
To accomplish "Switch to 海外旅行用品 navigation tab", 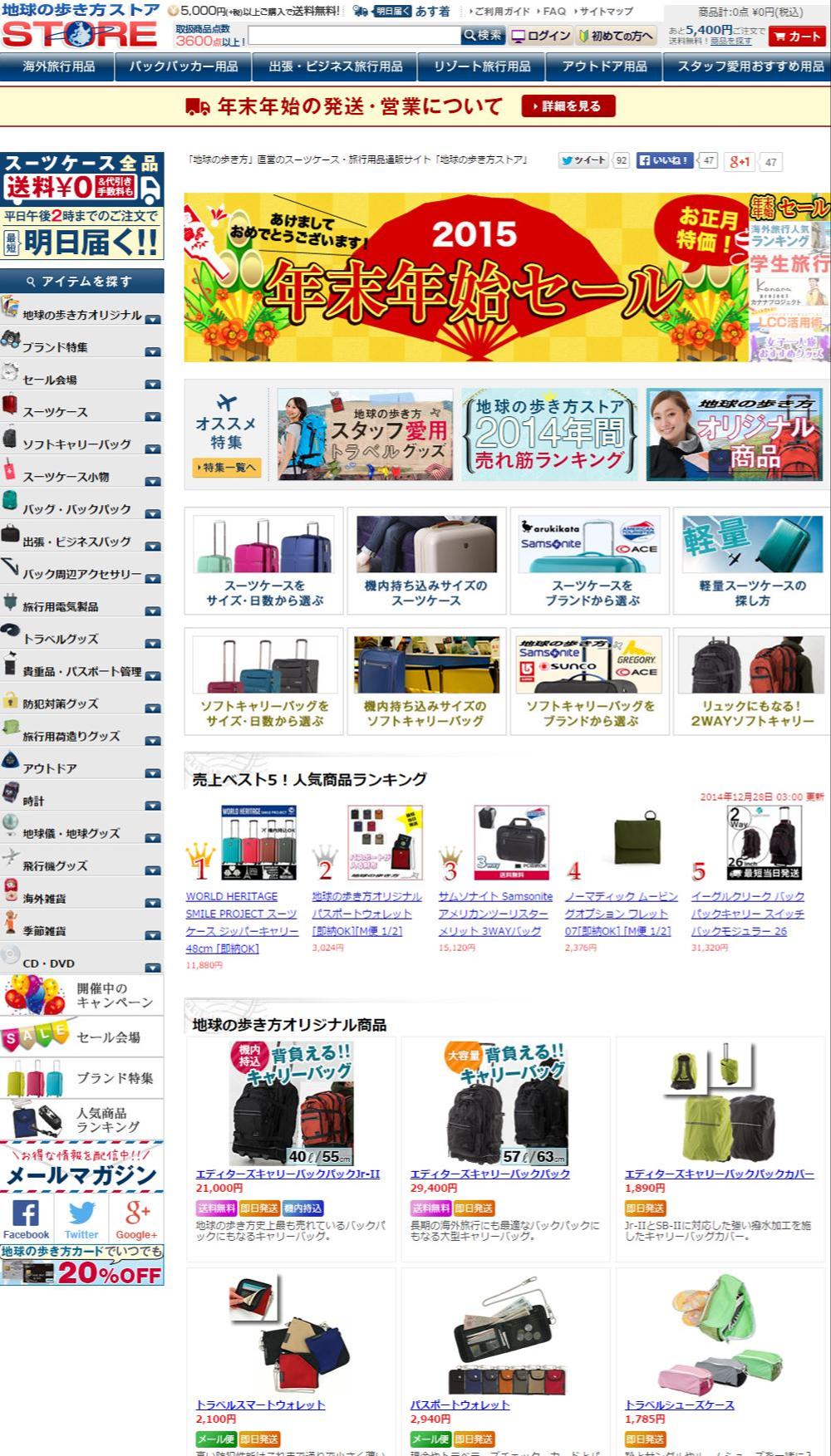I will pyautogui.click(x=59, y=66).
